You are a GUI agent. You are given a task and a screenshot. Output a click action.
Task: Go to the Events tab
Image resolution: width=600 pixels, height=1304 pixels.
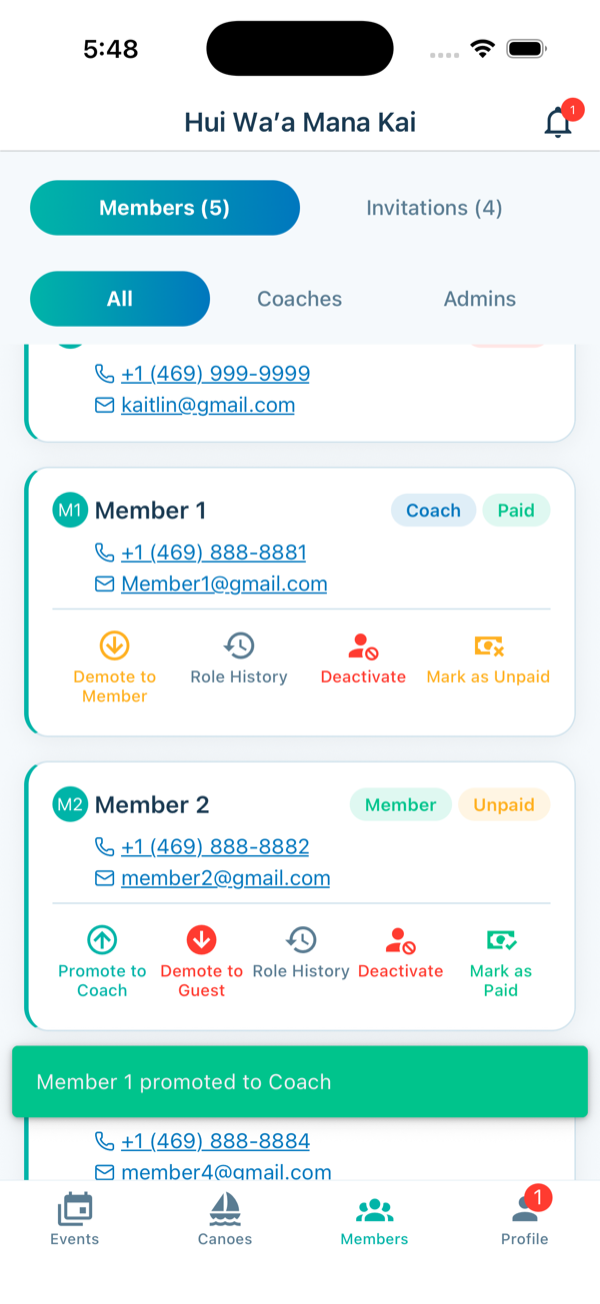pyautogui.click(x=75, y=1219)
